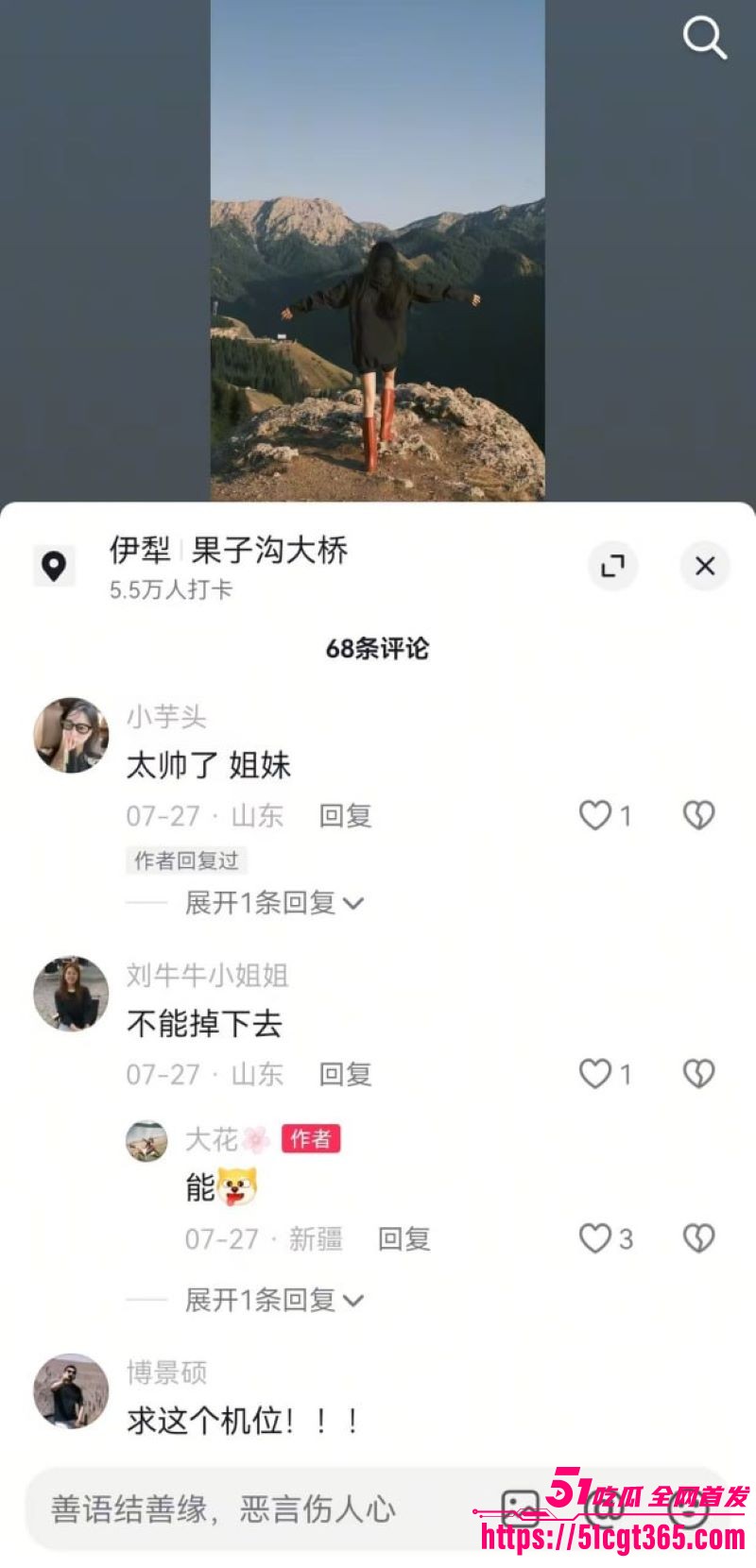756x1568 pixels.
Task: Click the dislike icon on 大花's reply
Action: [x=700, y=1239]
